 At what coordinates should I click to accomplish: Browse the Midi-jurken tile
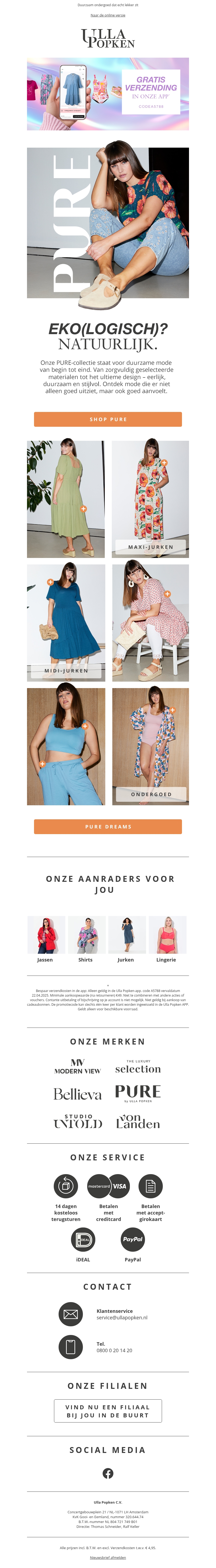66,622
